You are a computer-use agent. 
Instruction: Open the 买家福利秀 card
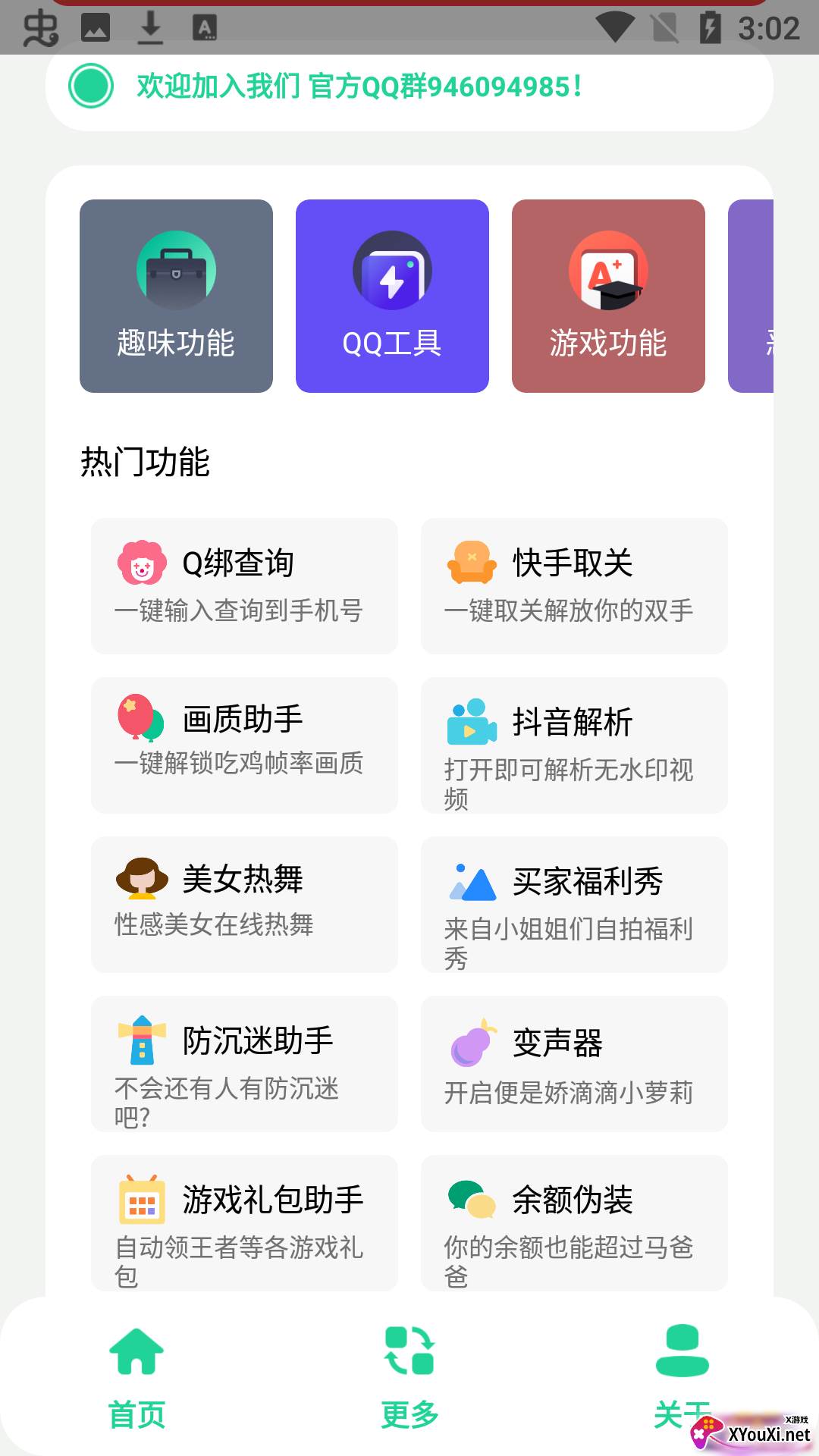pos(574,904)
